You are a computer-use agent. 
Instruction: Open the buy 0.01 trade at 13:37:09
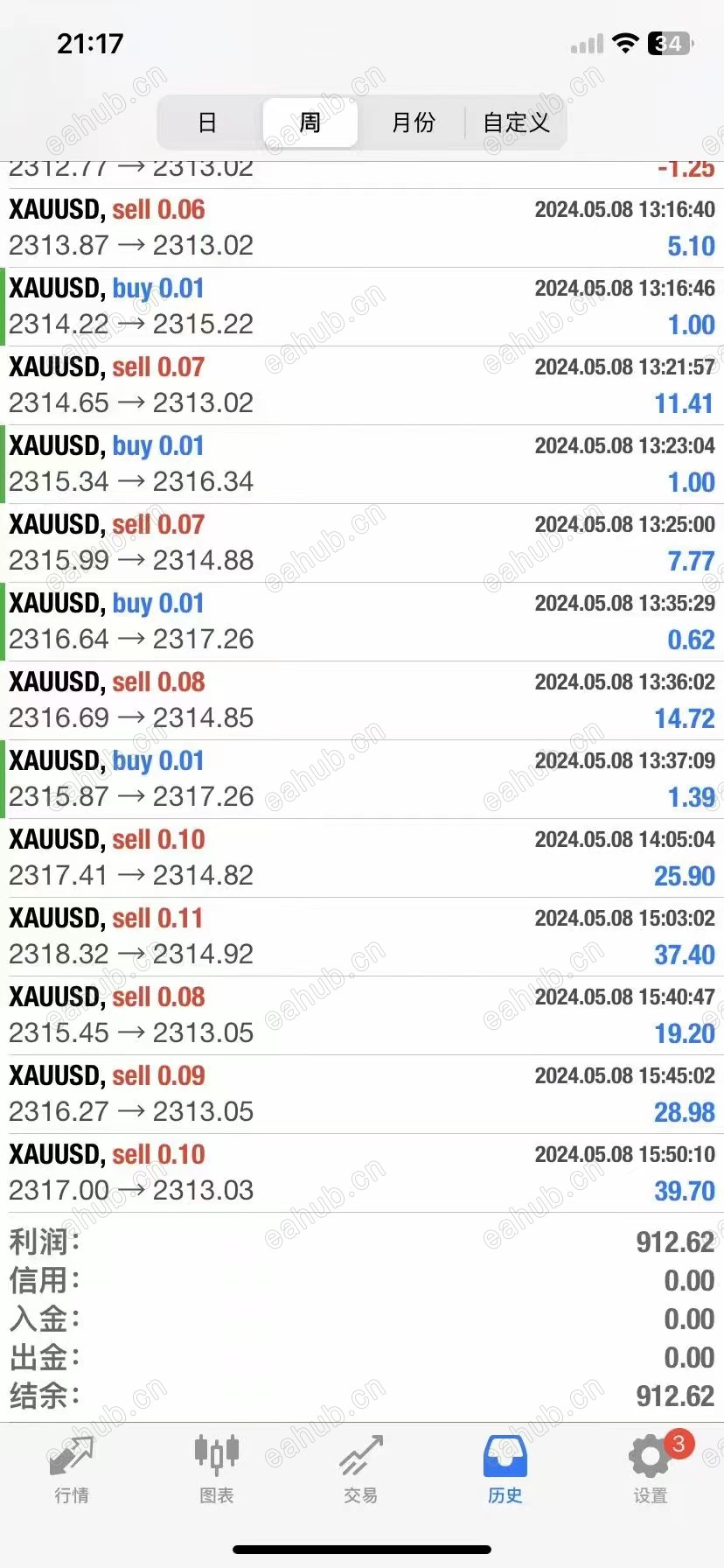pyautogui.click(x=362, y=779)
